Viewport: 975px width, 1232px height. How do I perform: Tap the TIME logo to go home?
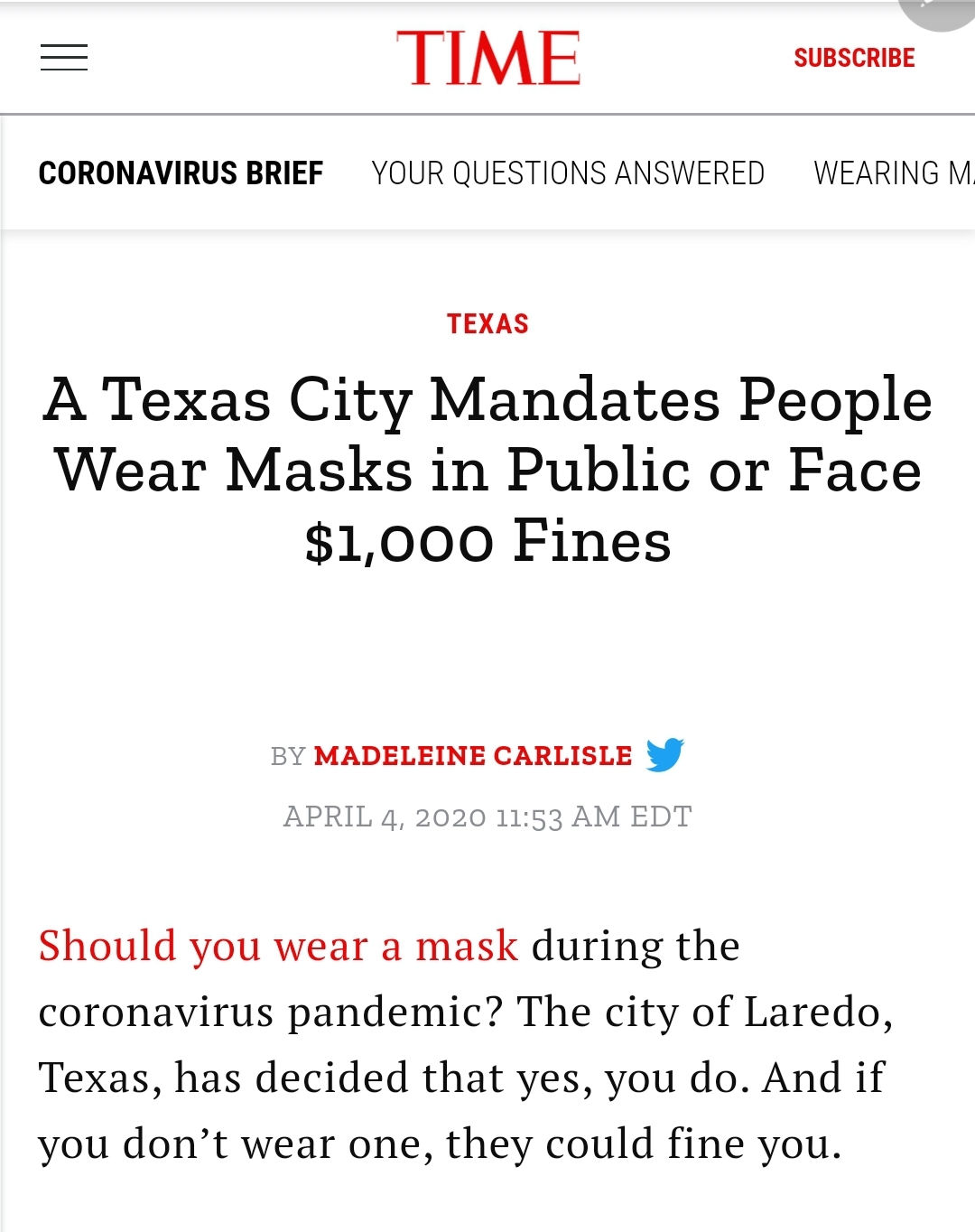point(488,58)
